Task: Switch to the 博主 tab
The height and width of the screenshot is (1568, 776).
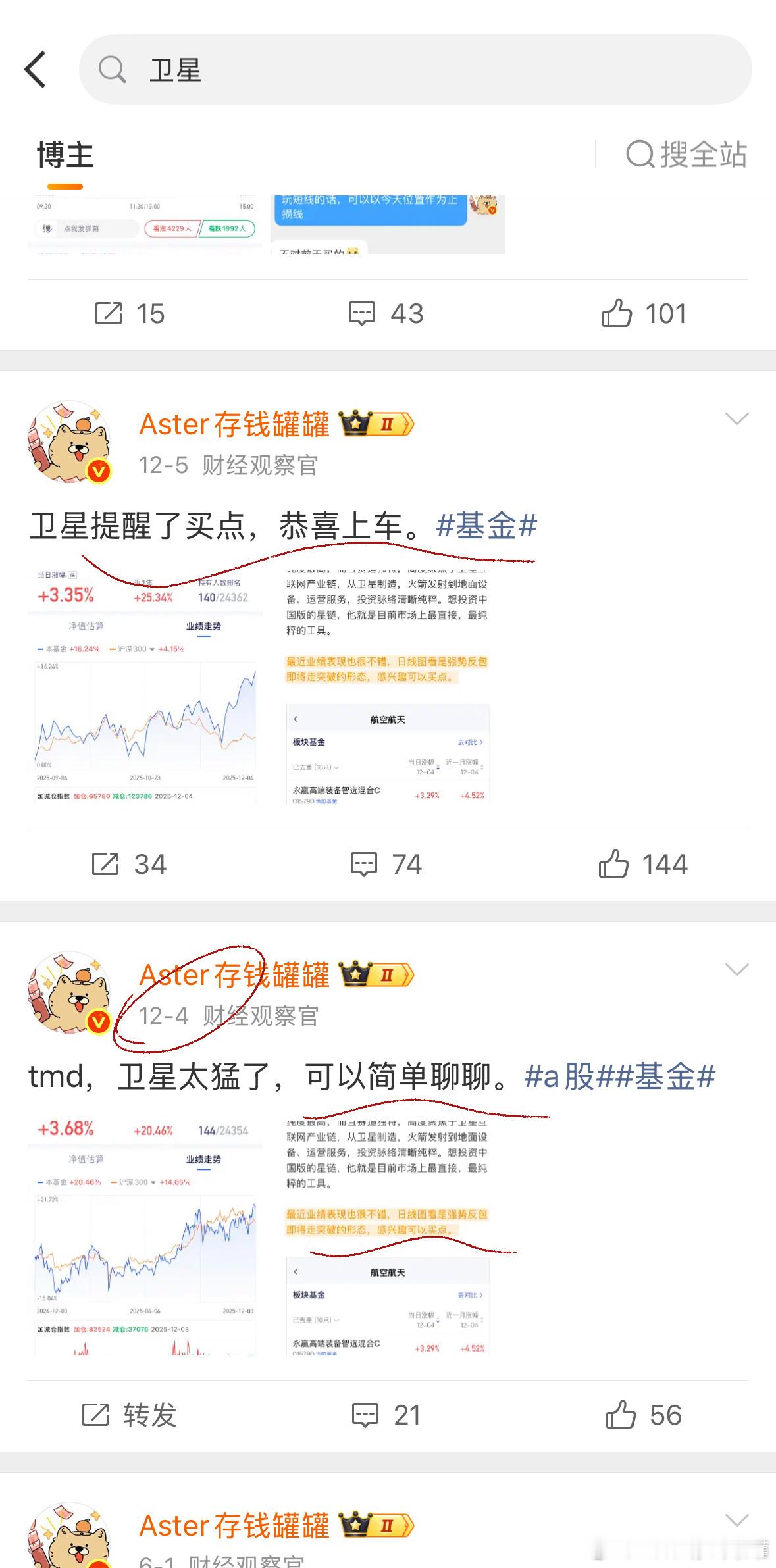Action: [x=65, y=155]
